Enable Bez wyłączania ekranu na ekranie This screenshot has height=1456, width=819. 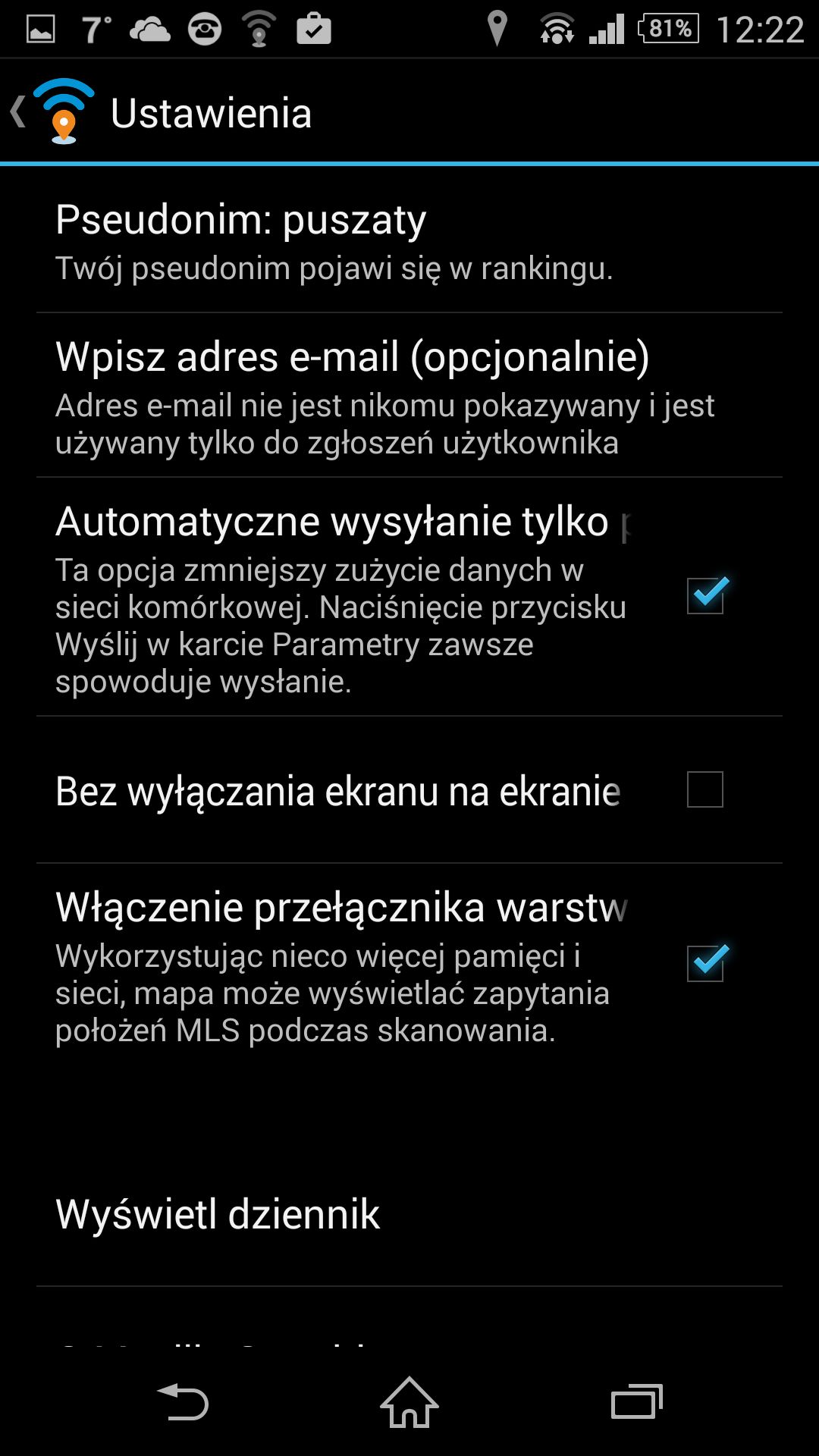(705, 789)
